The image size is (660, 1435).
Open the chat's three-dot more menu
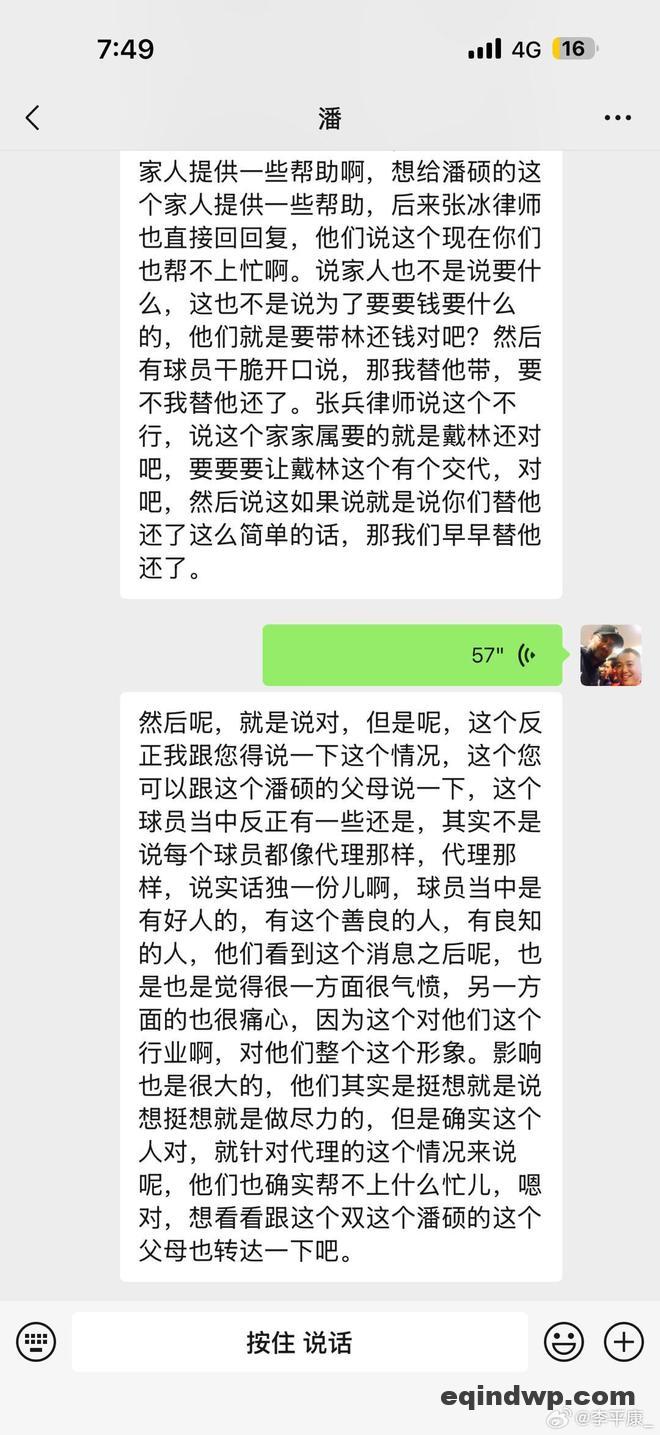click(617, 118)
